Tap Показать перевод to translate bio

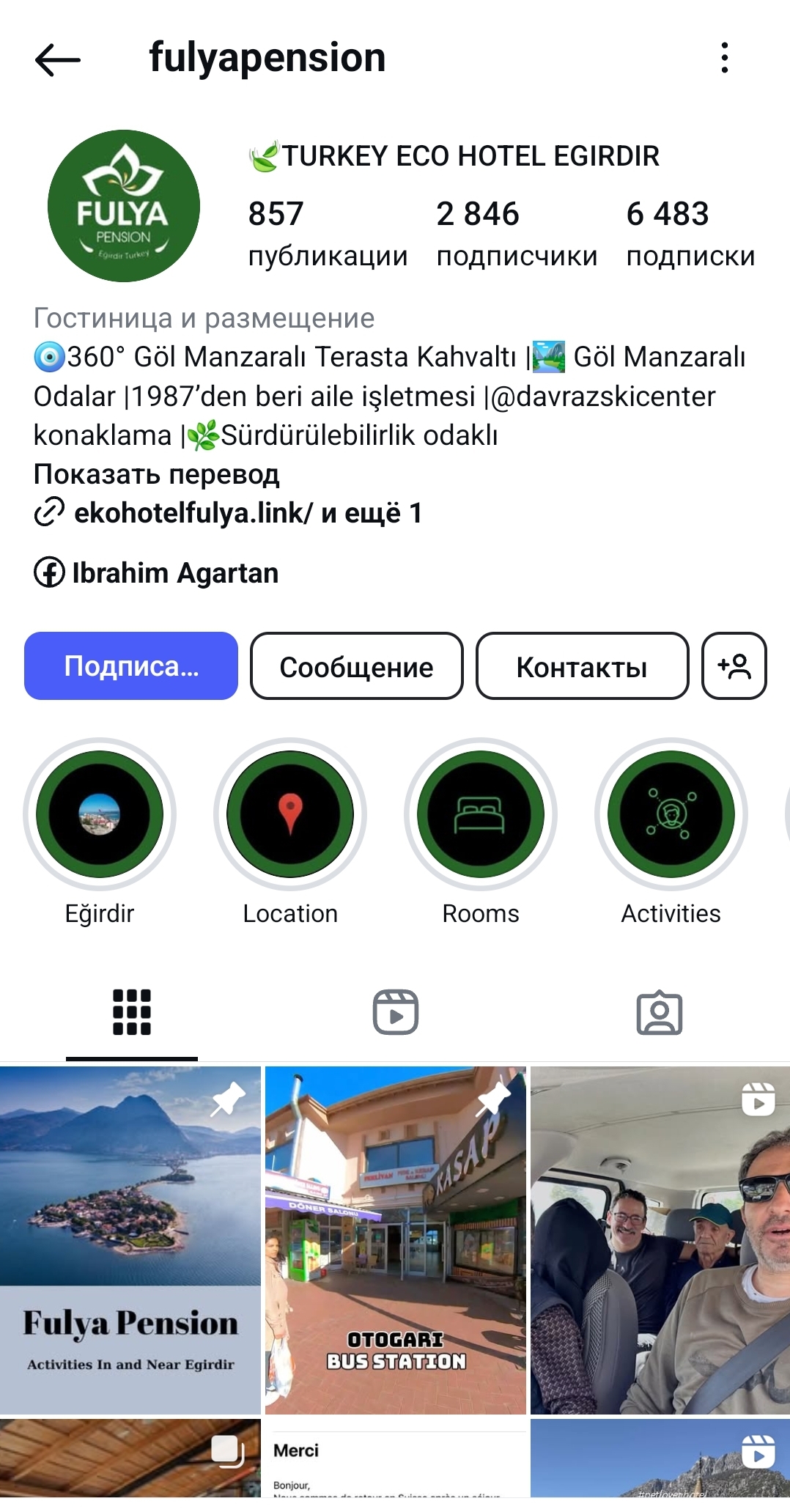[x=156, y=474]
